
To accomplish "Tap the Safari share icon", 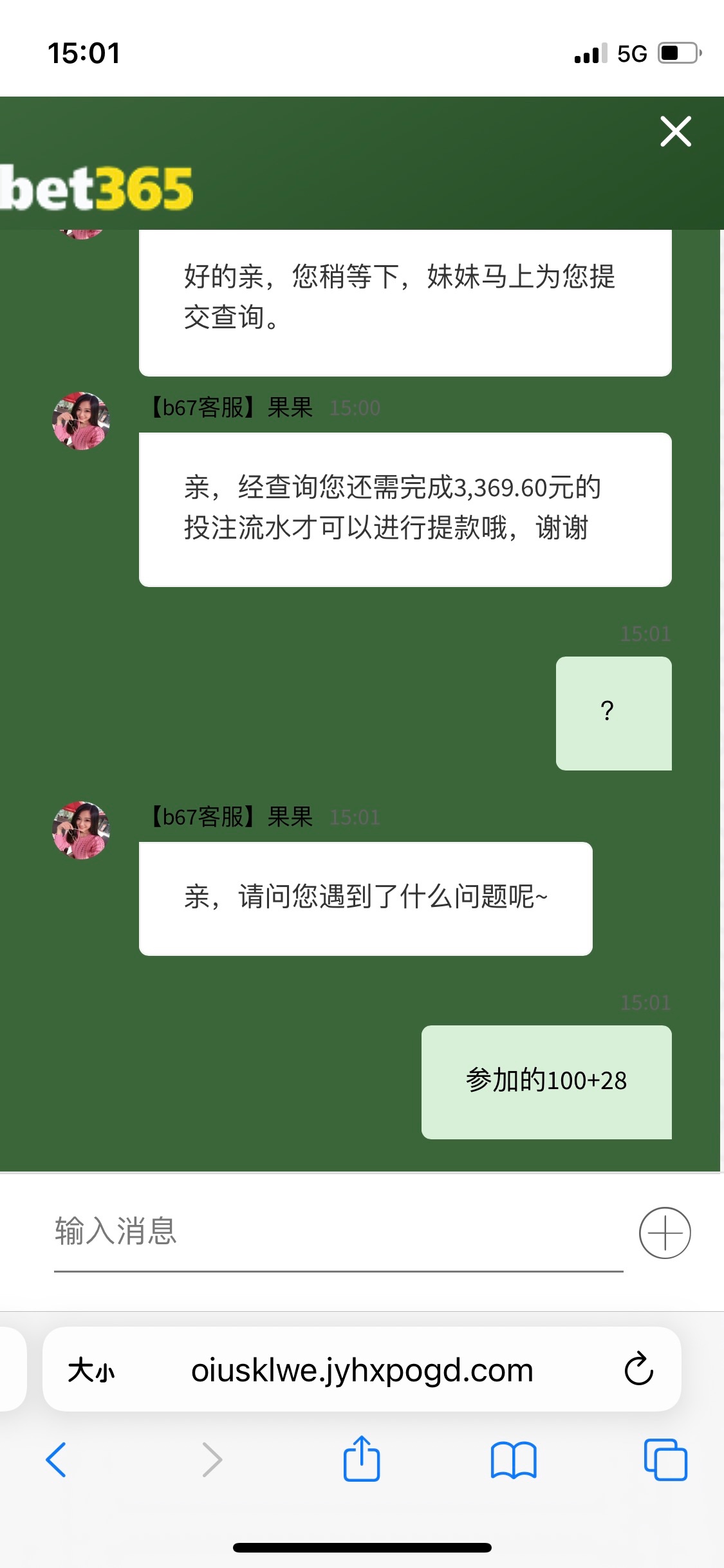I will point(362,1460).
